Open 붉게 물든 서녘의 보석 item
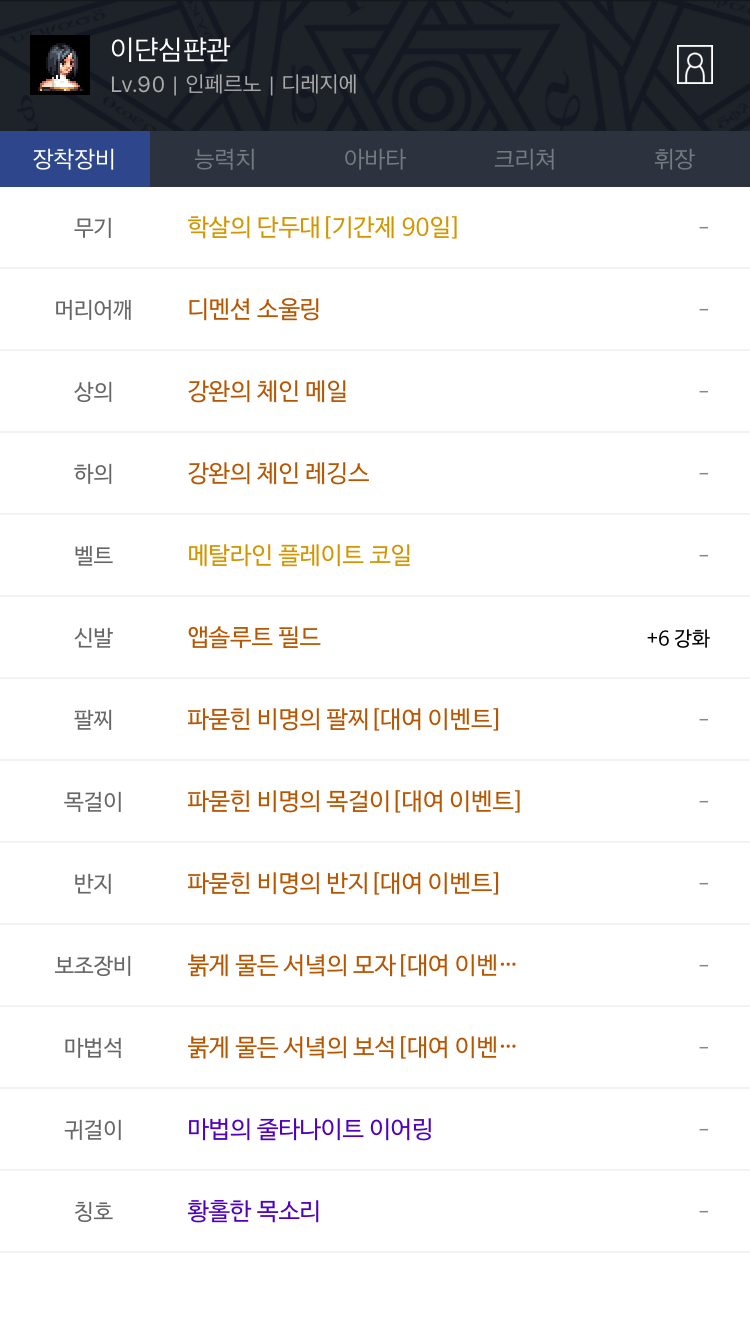 pyautogui.click(x=352, y=1047)
